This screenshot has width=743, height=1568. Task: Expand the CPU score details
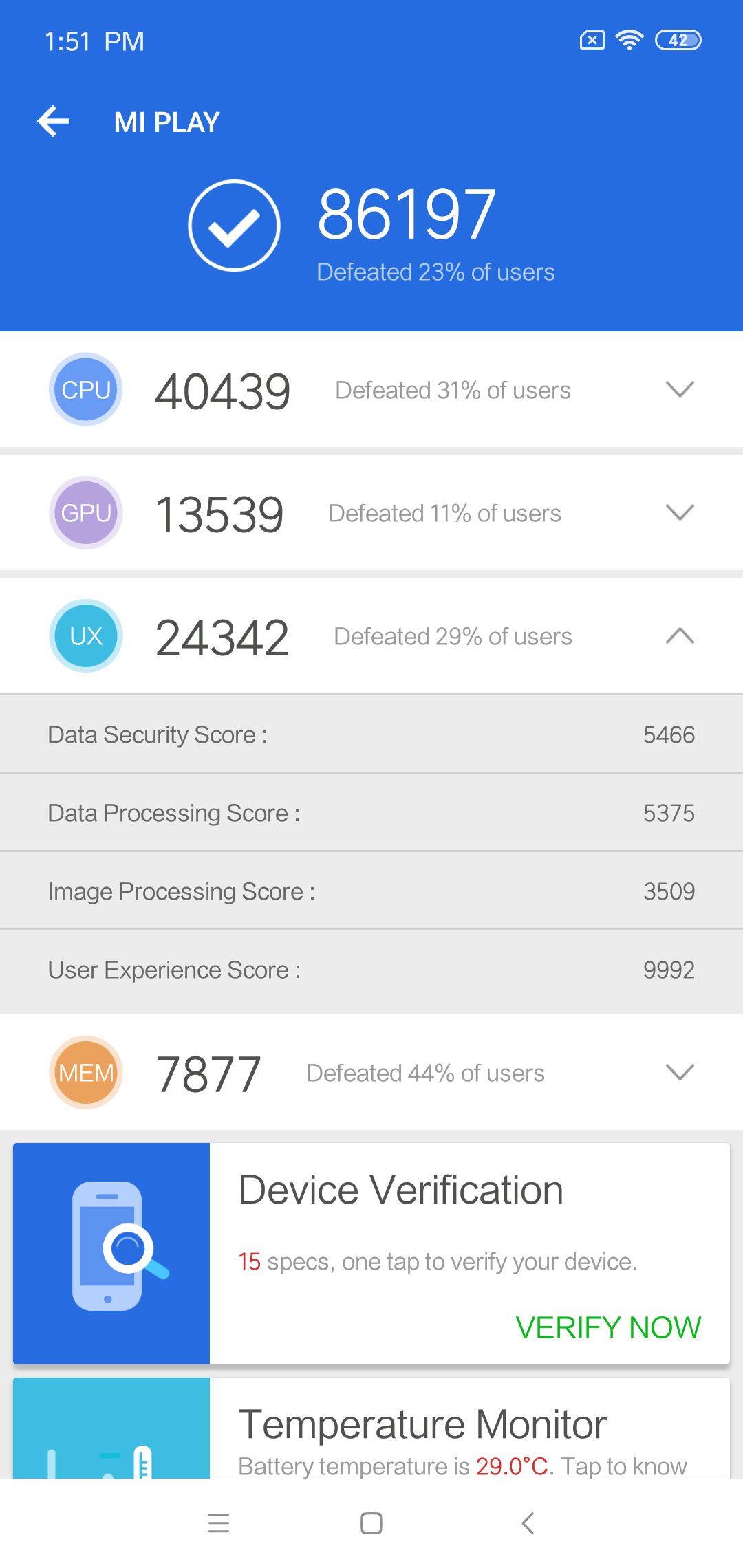coord(680,389)
